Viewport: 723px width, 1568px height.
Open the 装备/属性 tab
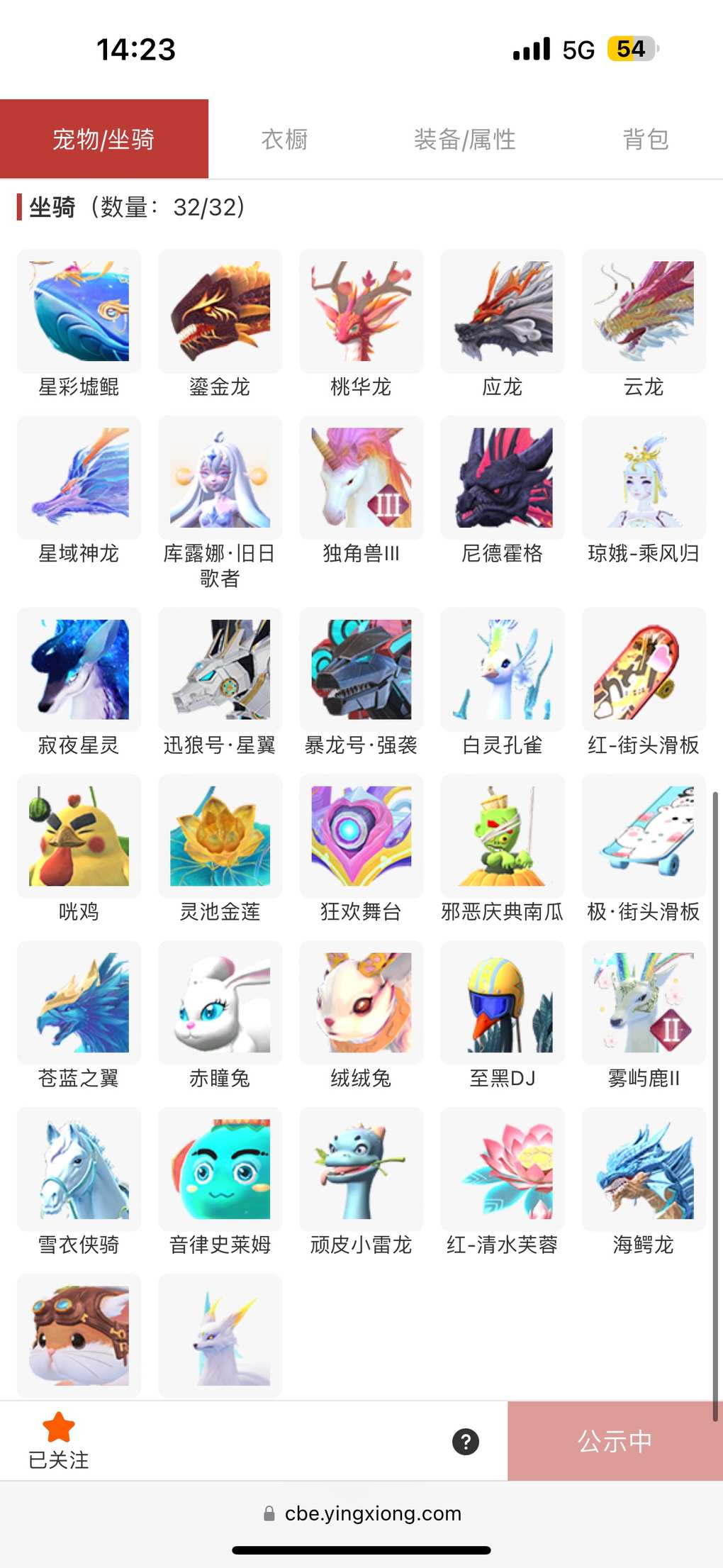coord(464,139)
